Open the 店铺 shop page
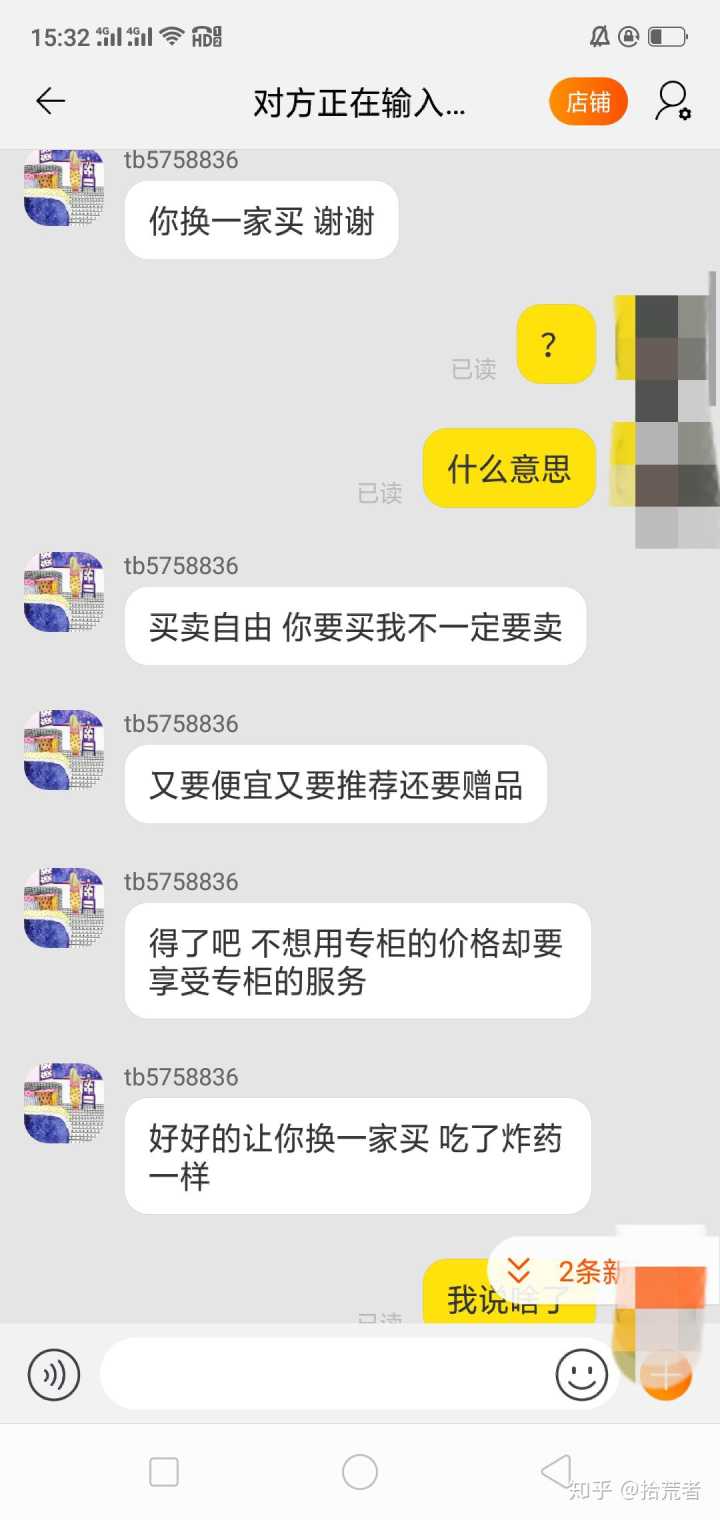720x1520 pixels. 588,102
